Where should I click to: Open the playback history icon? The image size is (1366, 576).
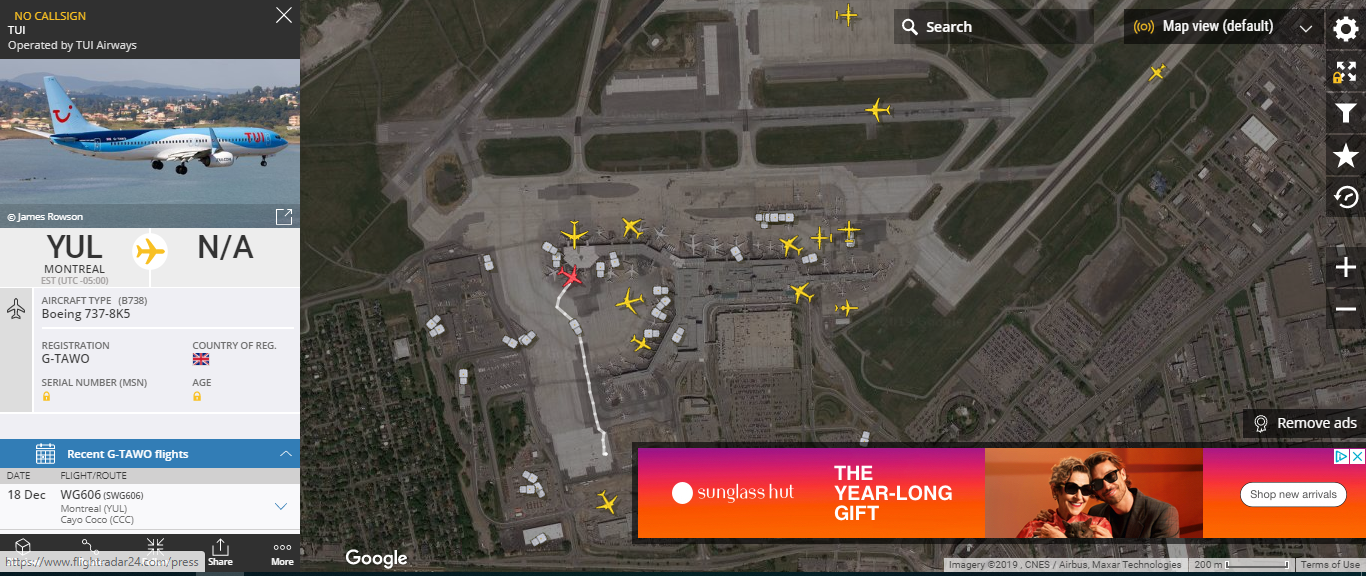coord(1346,197)
